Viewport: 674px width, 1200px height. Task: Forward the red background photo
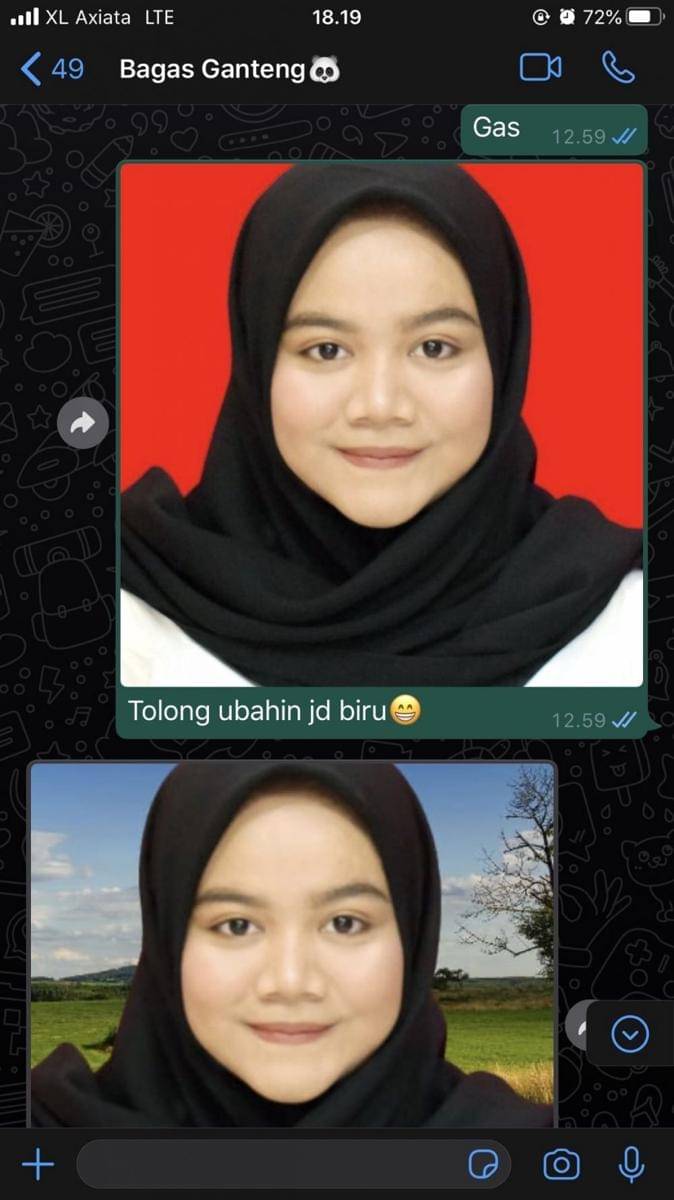82,424
